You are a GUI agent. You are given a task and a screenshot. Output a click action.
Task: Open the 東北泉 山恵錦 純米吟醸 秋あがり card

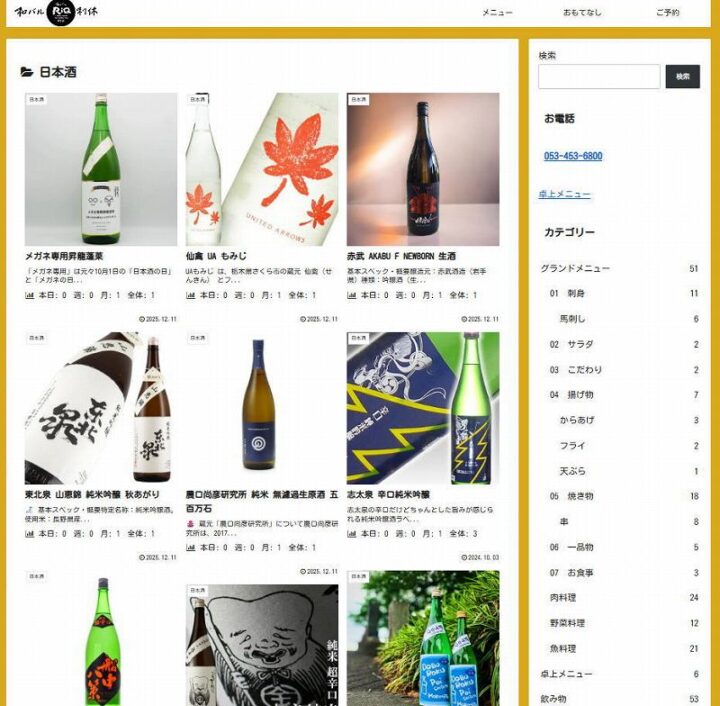tap(100, 410)
